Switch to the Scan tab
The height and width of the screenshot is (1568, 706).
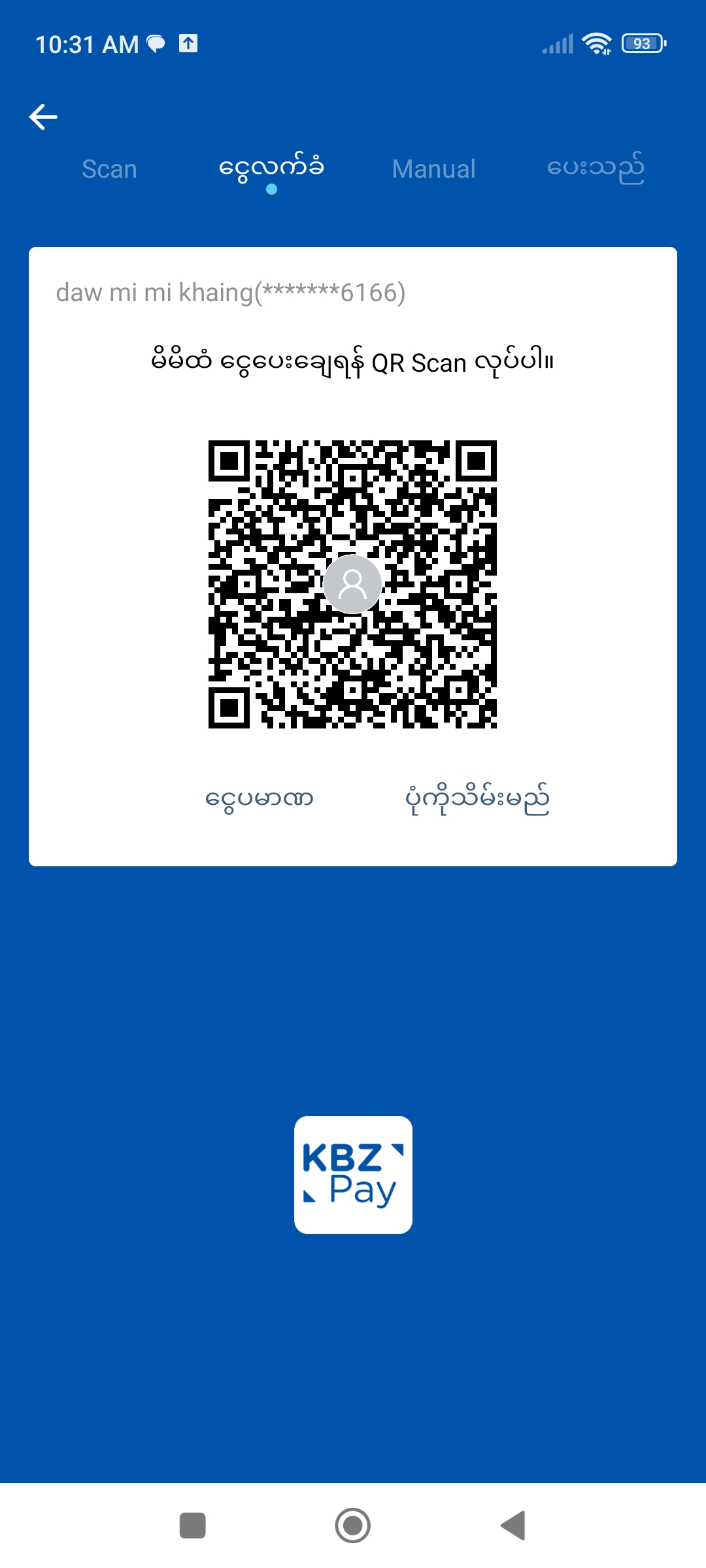(109, 169)
